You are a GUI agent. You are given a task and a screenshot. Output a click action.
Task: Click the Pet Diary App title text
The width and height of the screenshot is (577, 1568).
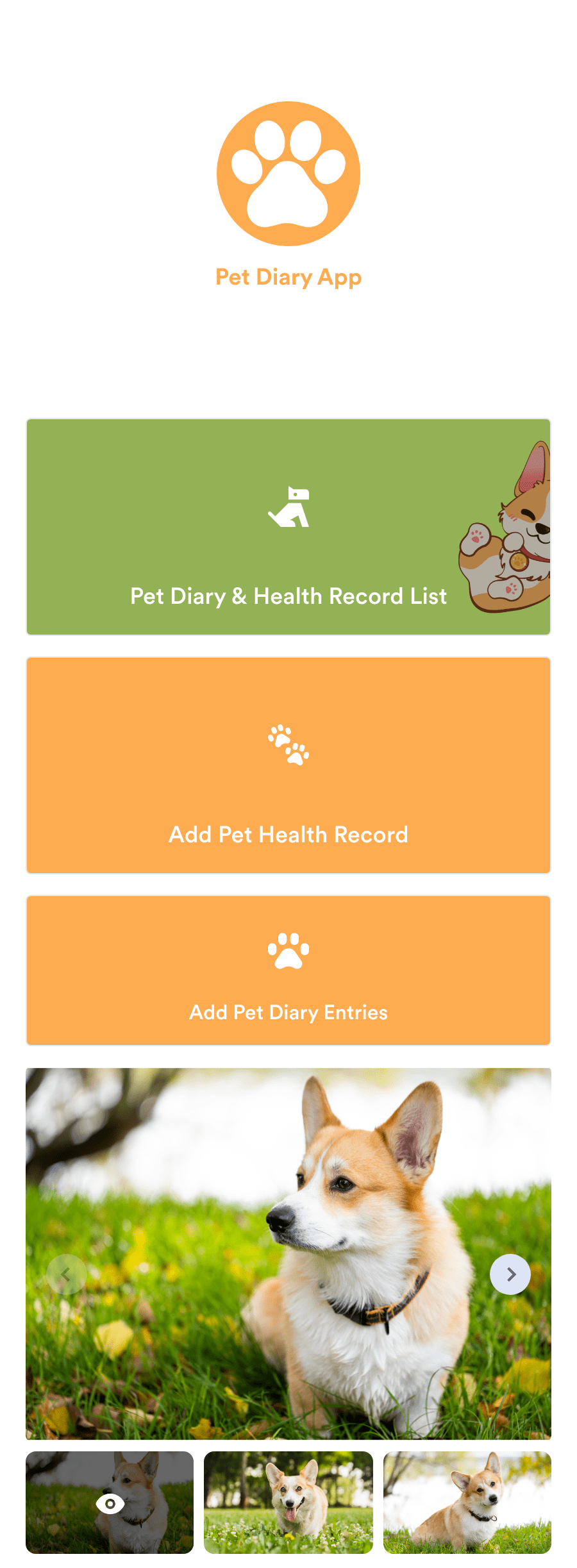(x=288, y=277)
